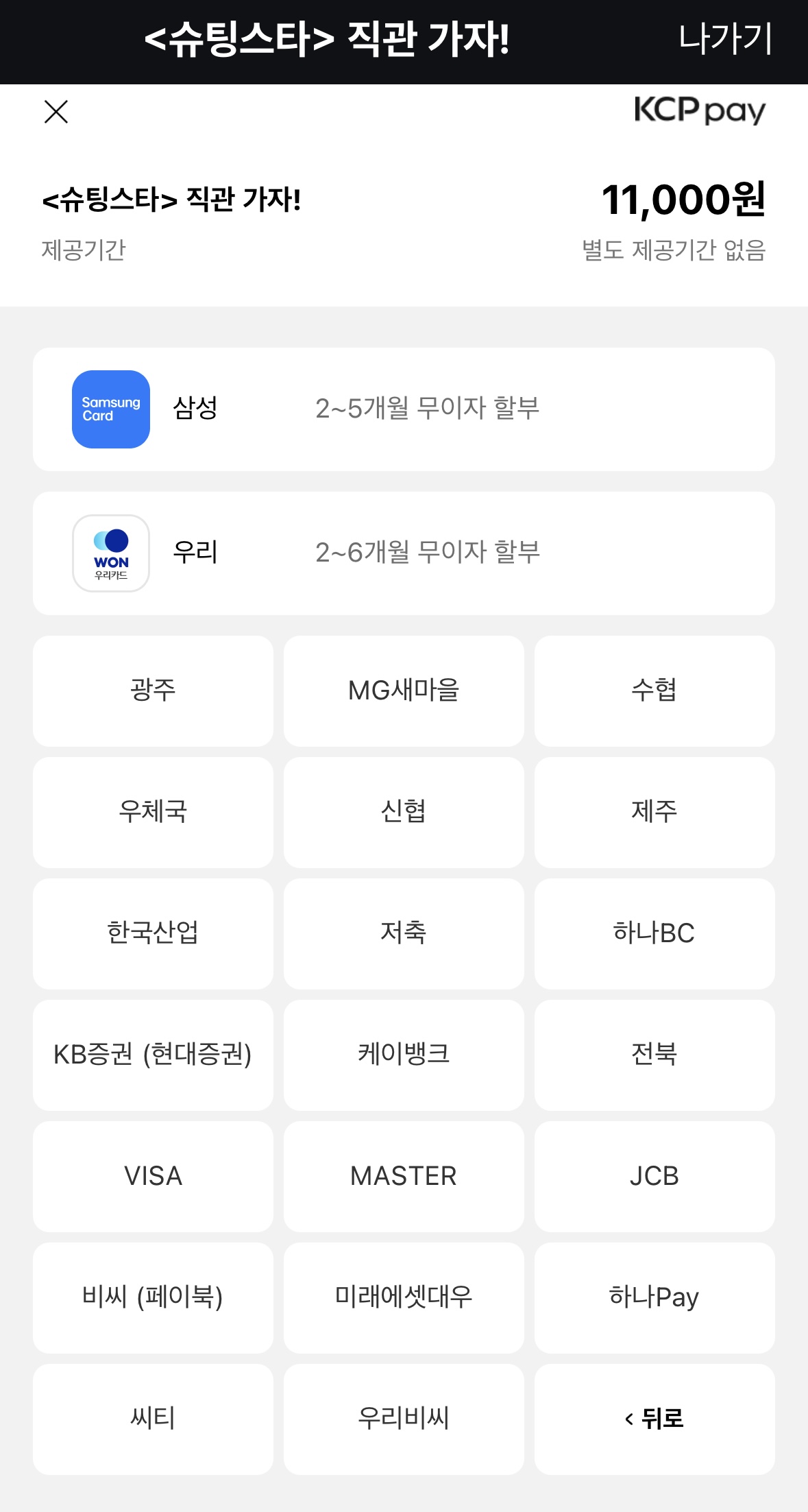This screenshot has height=1512, width=808.
Task: Choose 수협 card
Action: (x=654, y=691)
